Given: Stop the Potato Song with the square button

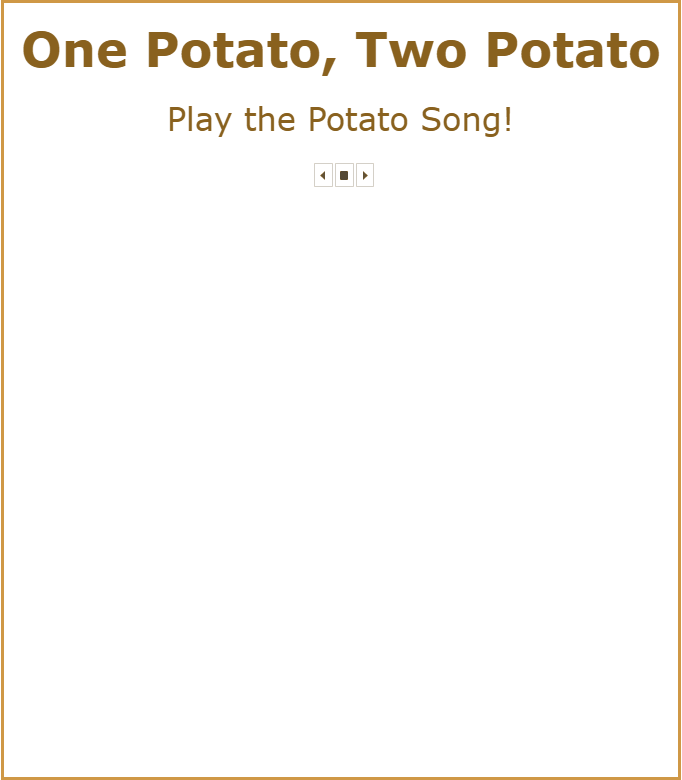Looking at the screenshot, I should click(344, 175).
